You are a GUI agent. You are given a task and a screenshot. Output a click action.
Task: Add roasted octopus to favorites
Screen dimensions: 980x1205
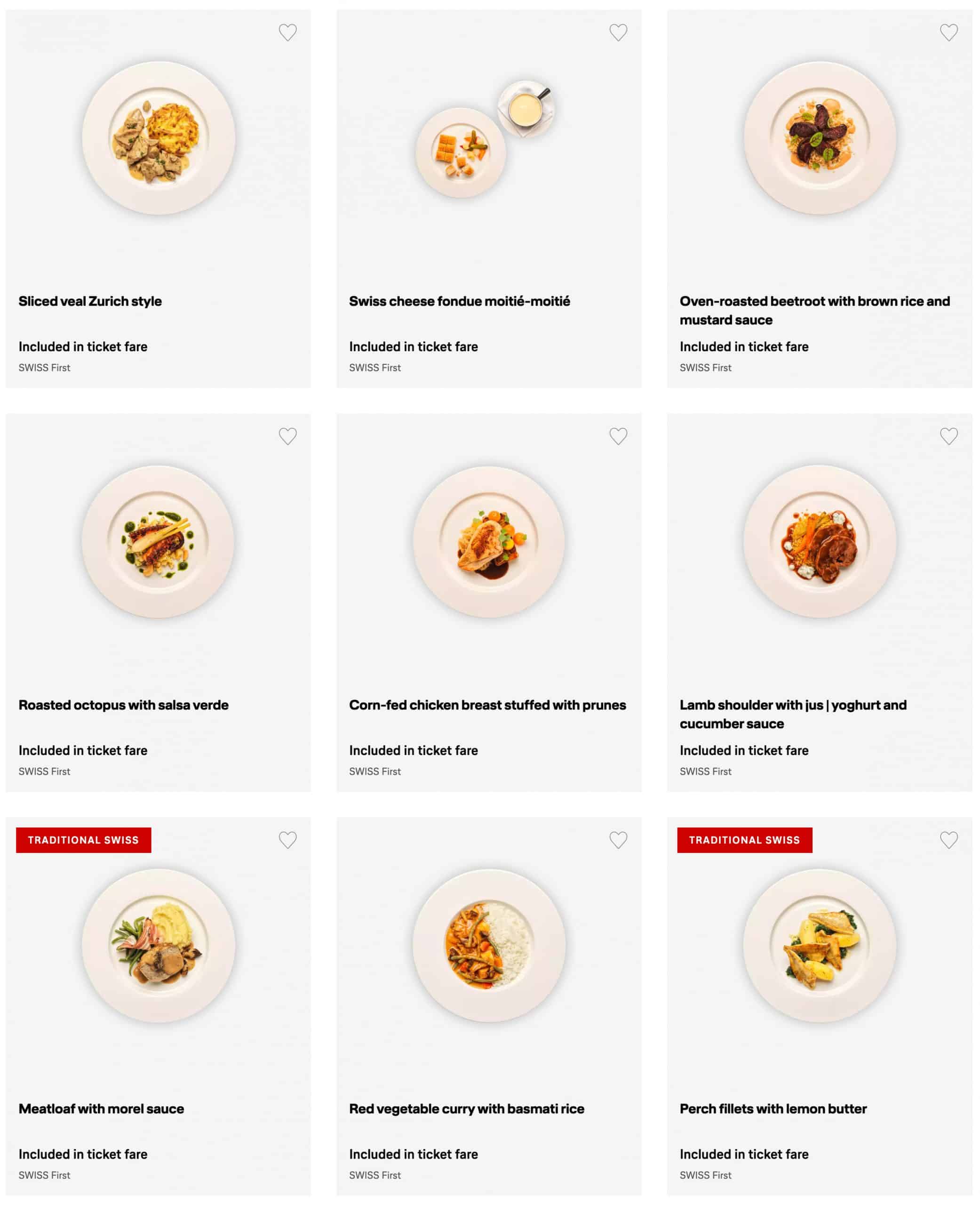point(287,436)
